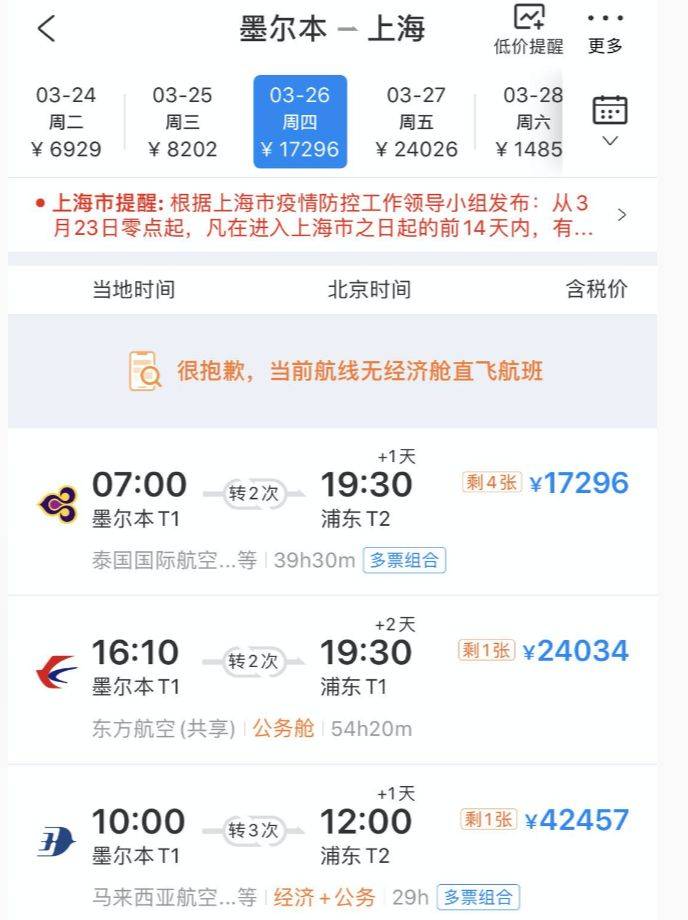The width and height of the screenshot is (688, 920).
Task: Switch to 当地时间 display
Action: coord(134,290)
